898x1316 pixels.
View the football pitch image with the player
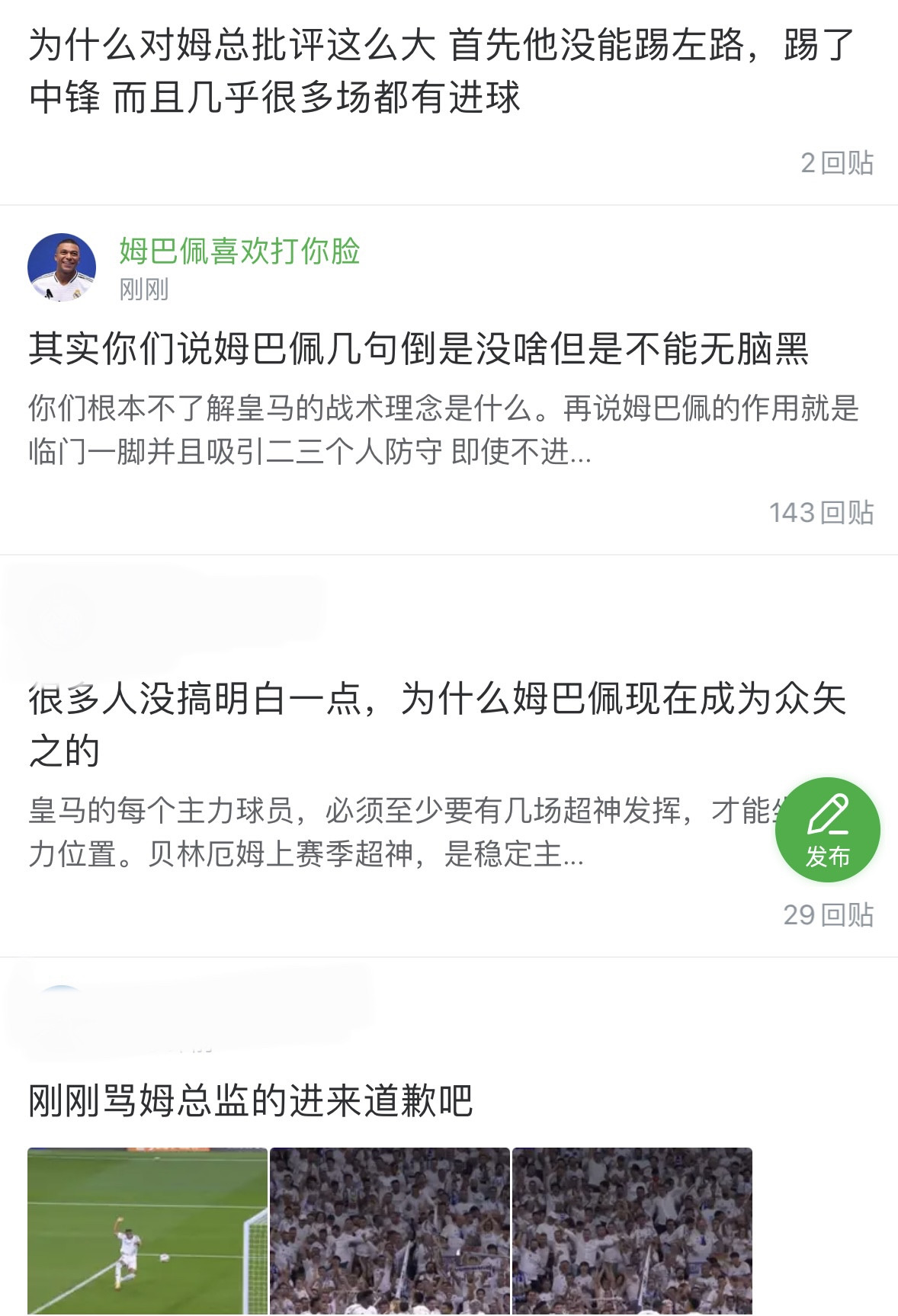tap(148, 1230)
